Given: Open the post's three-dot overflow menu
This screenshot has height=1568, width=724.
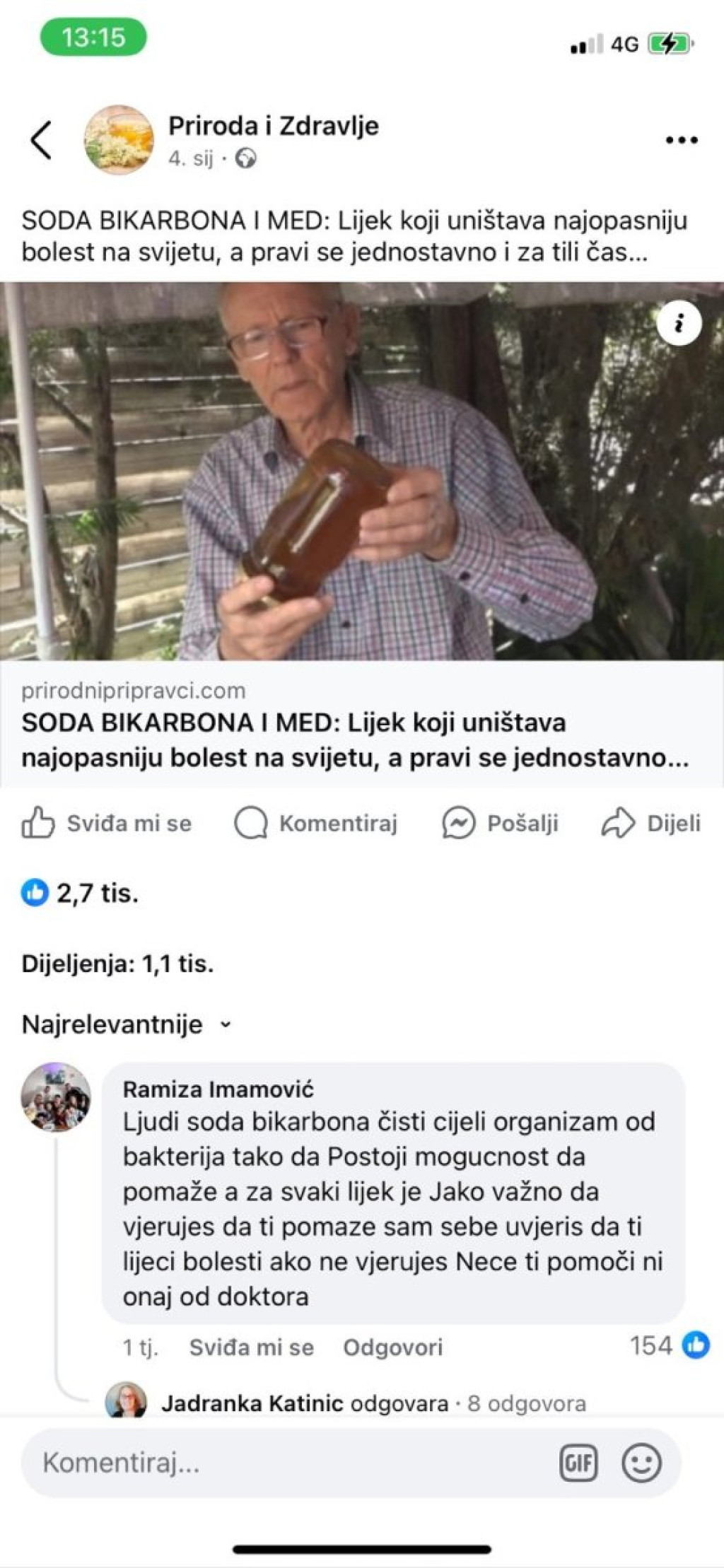Looking at the screenshot, I should pyautogui.click(x=682, y=140).
